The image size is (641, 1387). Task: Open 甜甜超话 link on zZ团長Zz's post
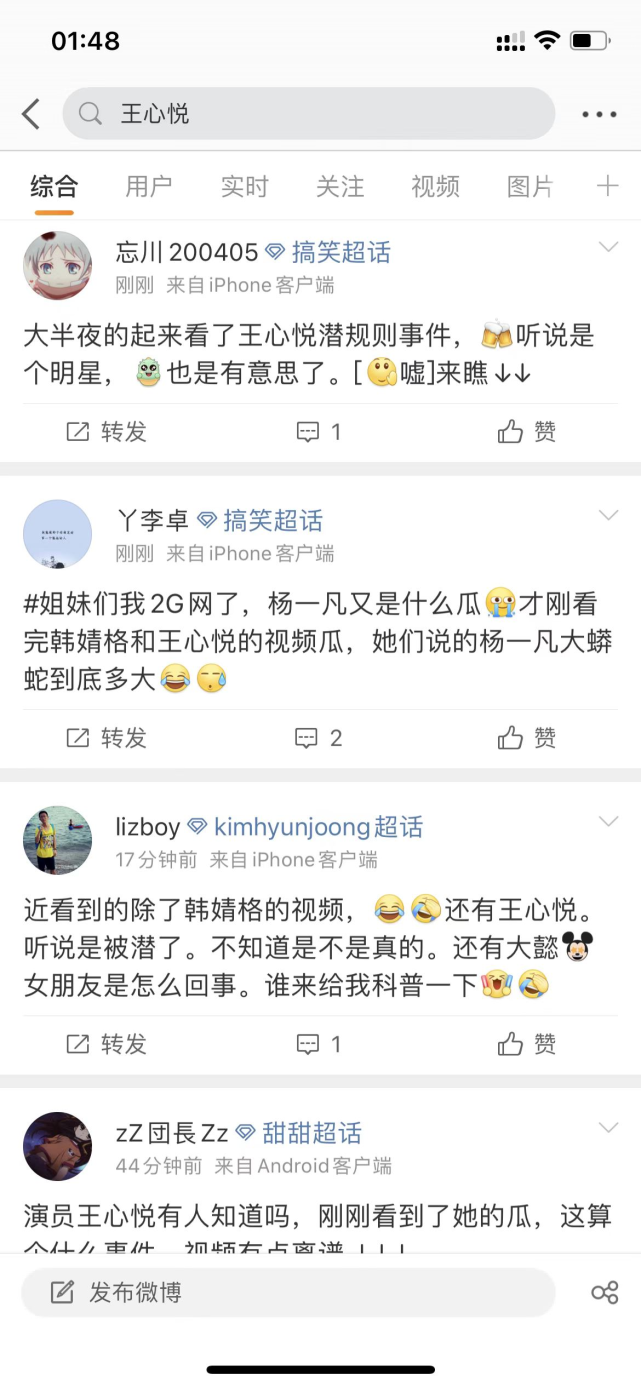pos(311,1133)
